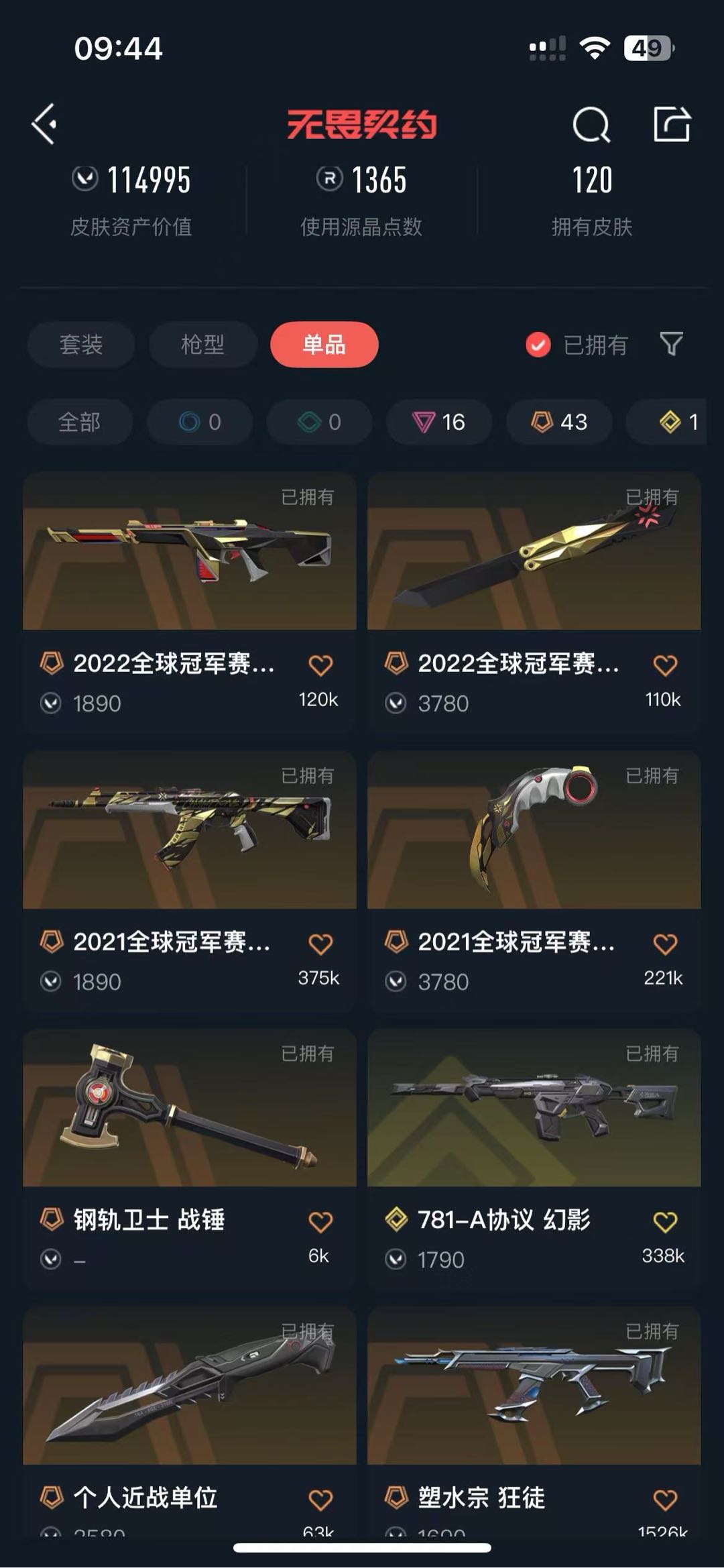Viewport: 724px width, 1568px height.
Task: Switch to the 枪型 tab
Action: (x=202, y=345)
